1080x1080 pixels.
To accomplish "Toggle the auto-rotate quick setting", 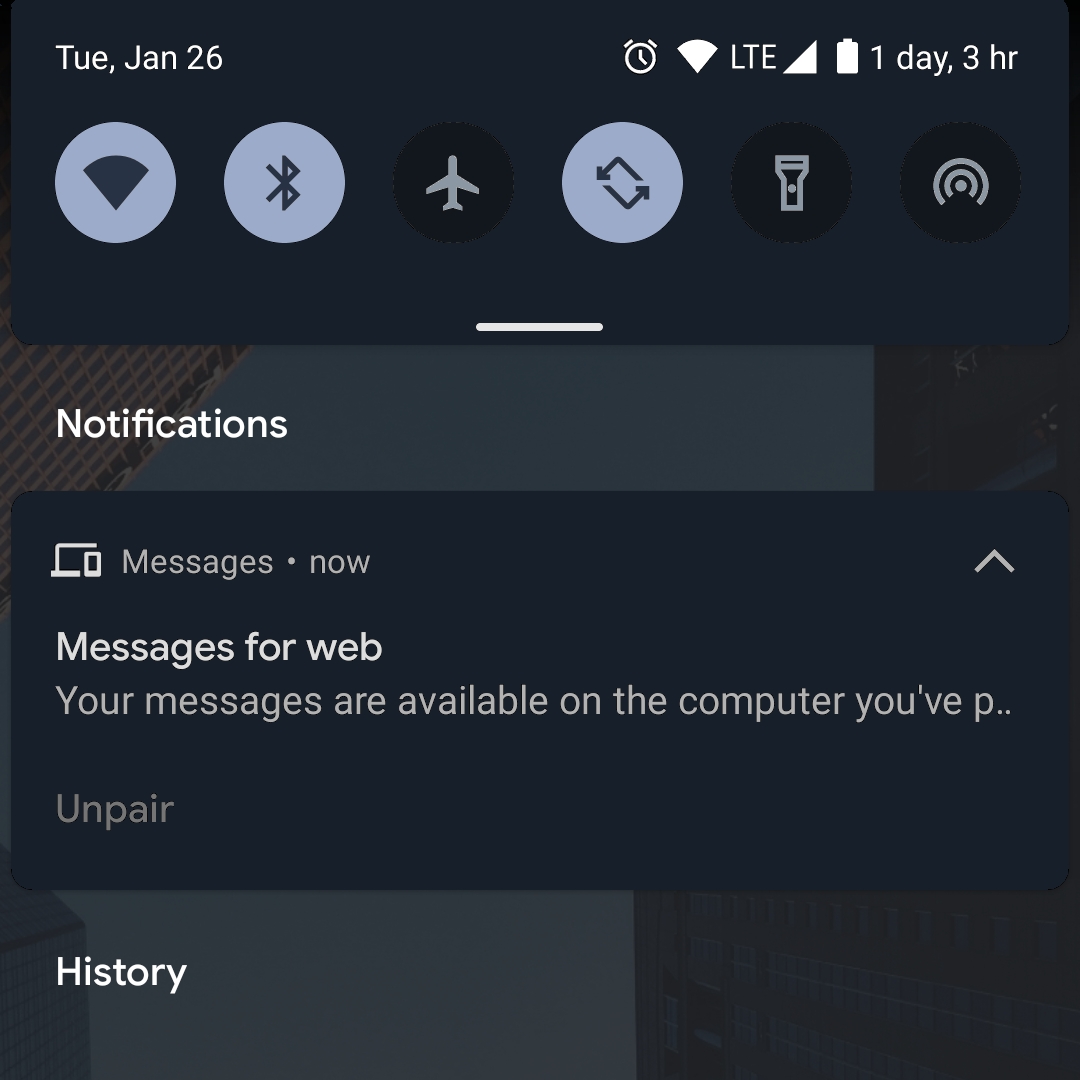I will pos(622,183).
